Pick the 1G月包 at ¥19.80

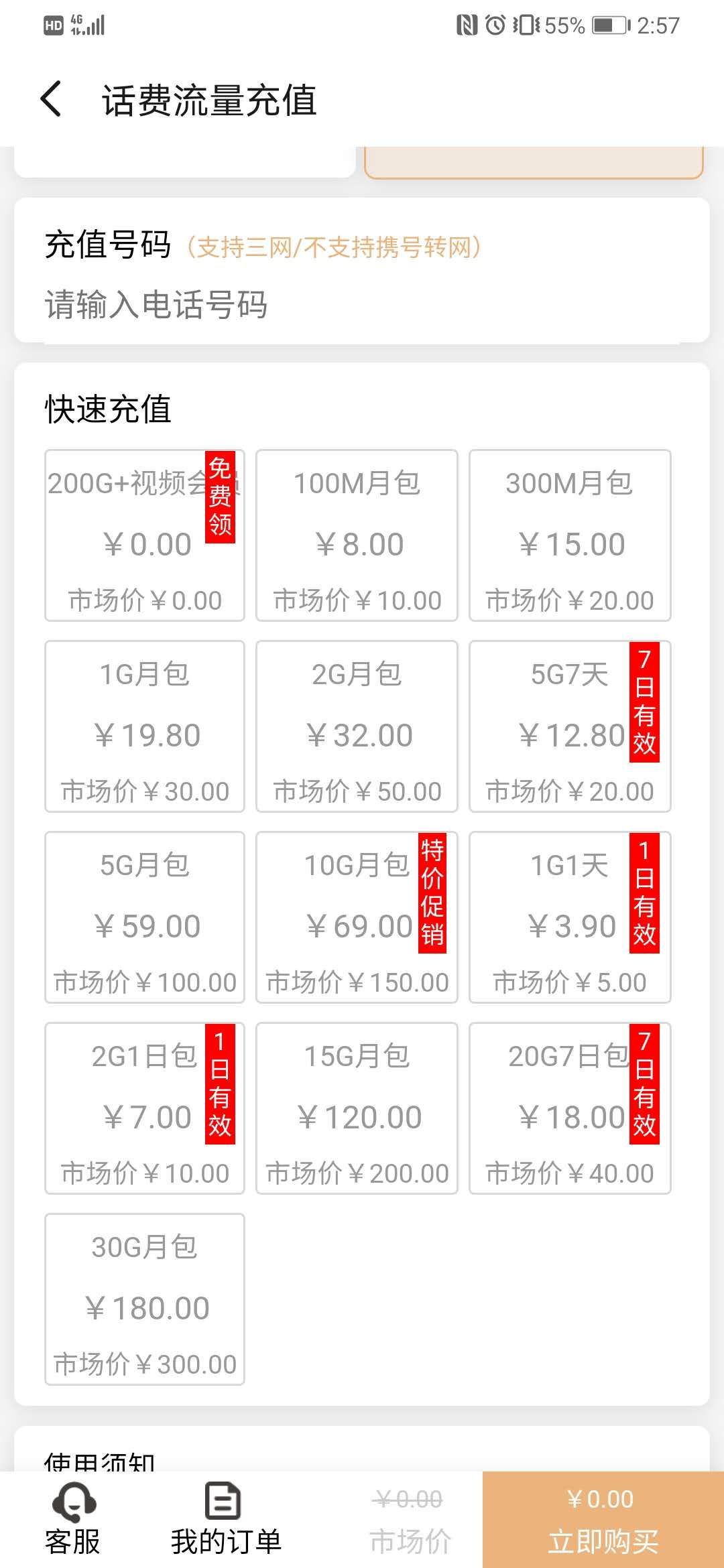[144, 726]
